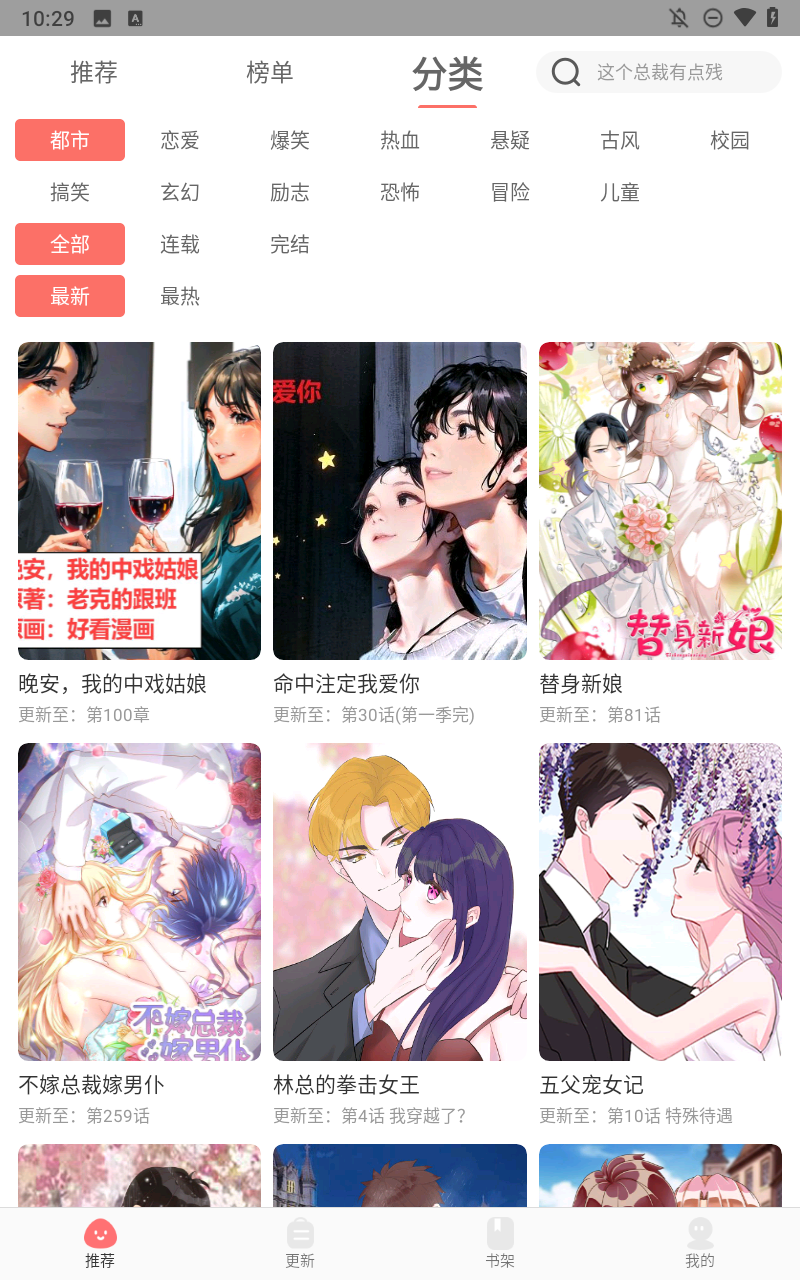
Task: Open the search box at the top
Action: click(659, 72)
